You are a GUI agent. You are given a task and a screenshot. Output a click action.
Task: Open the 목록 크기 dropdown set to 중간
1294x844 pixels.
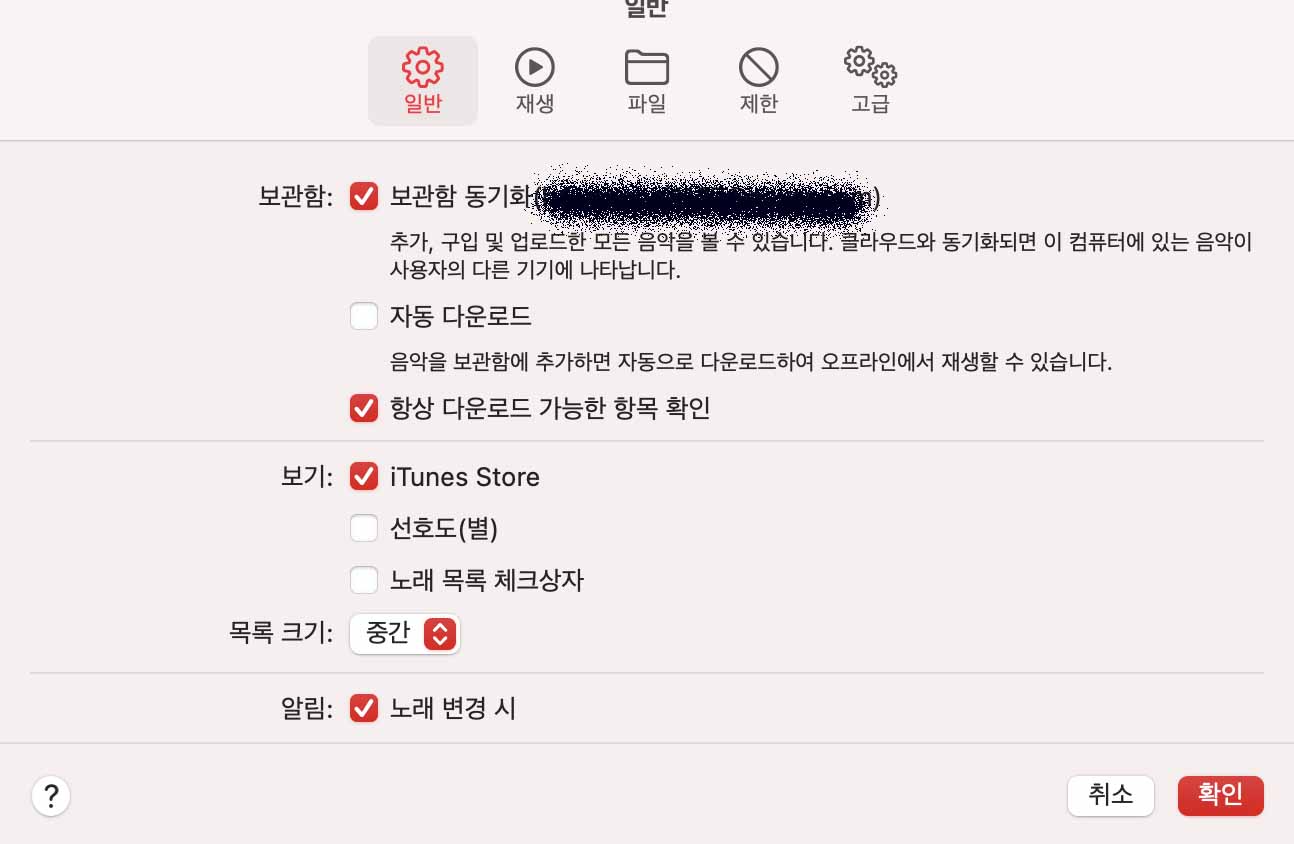coord(405,634)
